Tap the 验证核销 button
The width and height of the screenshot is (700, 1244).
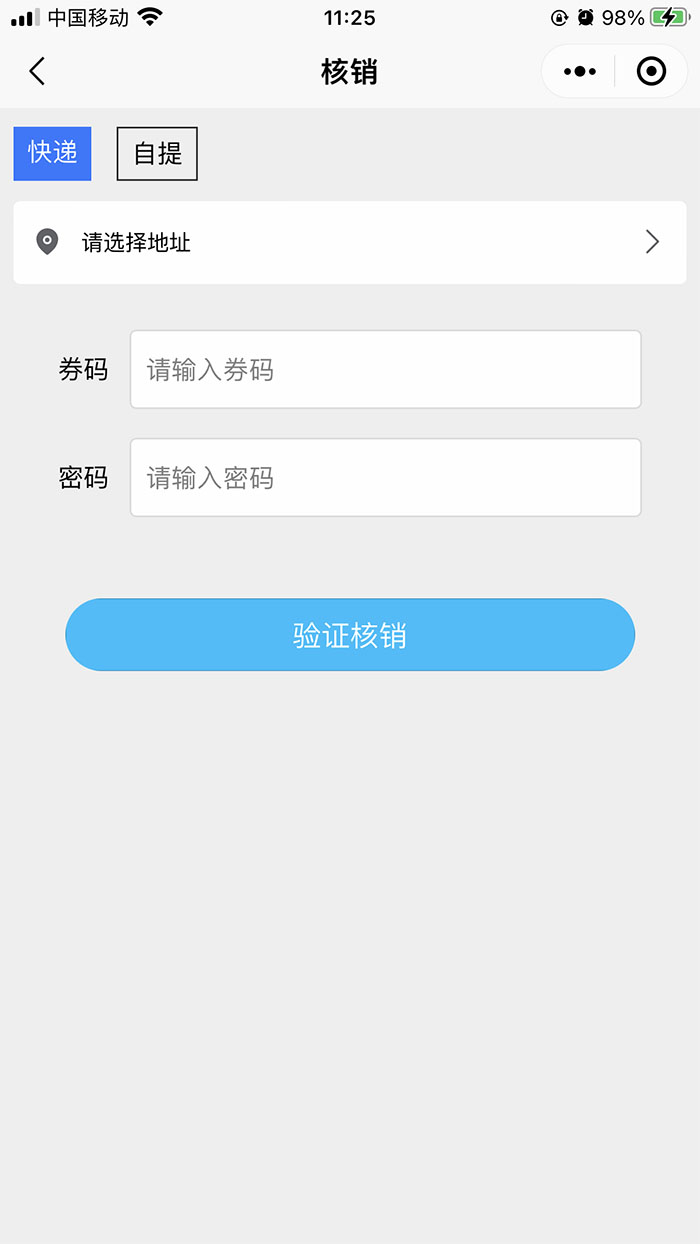coord(350,635)
